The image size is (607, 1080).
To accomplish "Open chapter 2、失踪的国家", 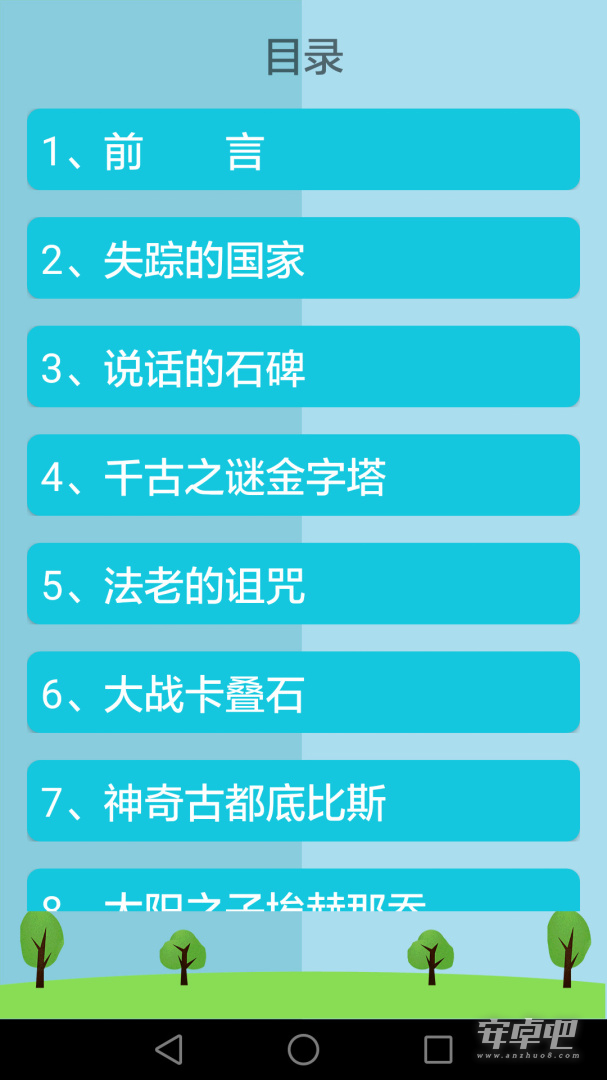I will [x=303, y=258].
